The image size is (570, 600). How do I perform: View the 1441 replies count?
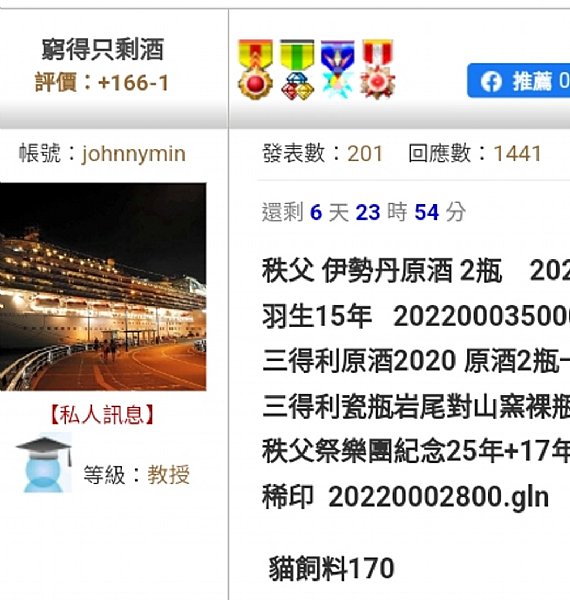pos(517,154)
